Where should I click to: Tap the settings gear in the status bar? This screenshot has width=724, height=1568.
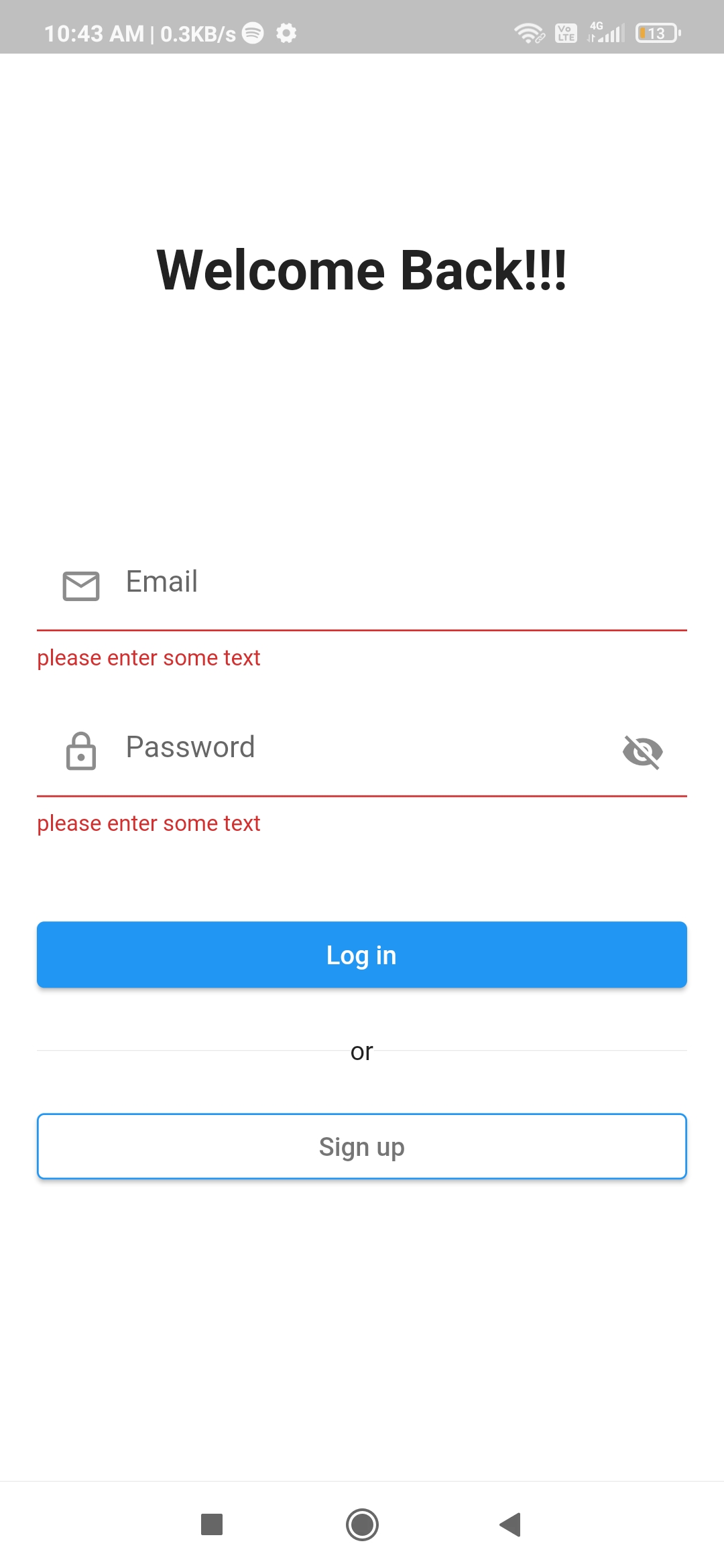click(x=285, y=31)
